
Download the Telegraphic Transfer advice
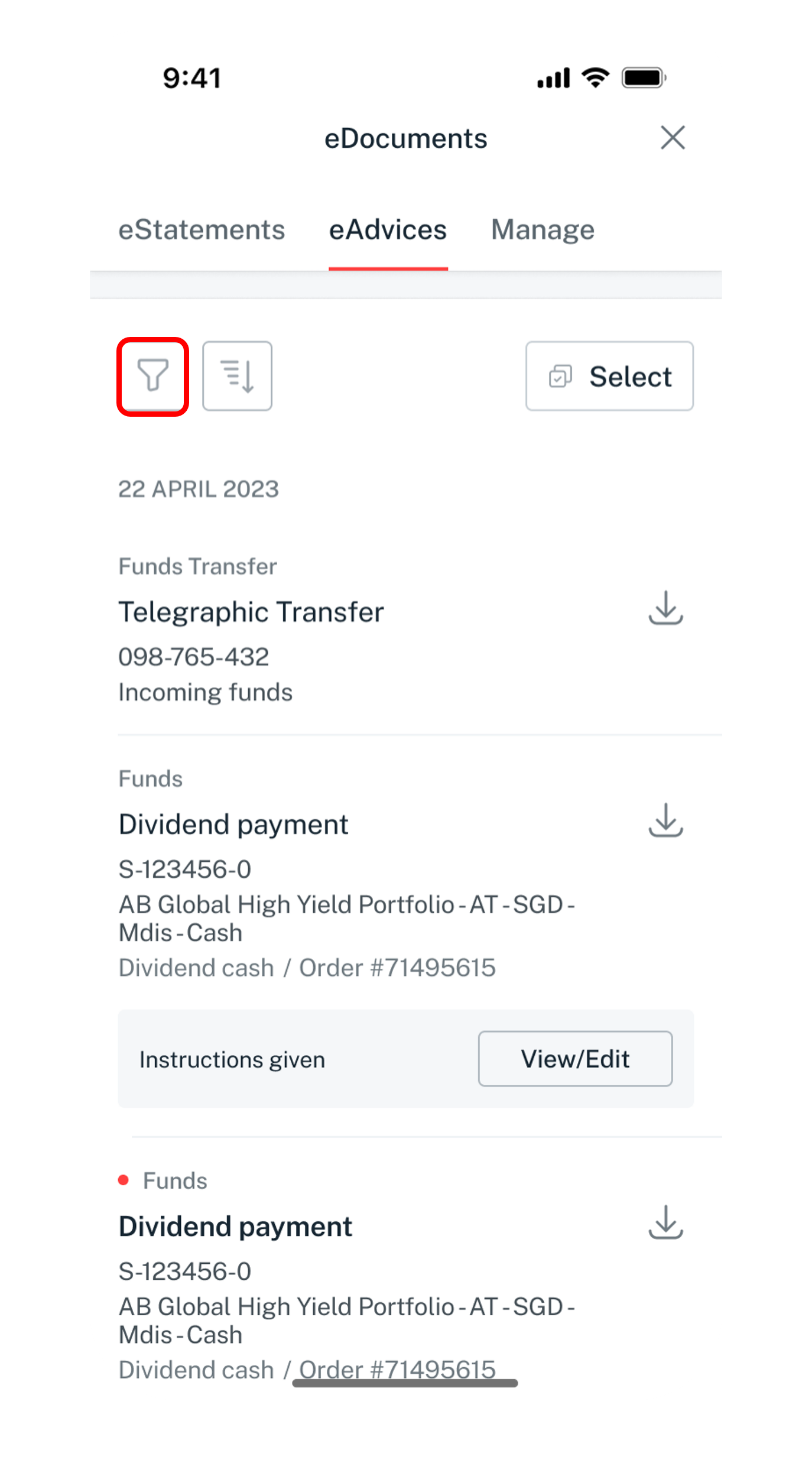tap(665, 608)
